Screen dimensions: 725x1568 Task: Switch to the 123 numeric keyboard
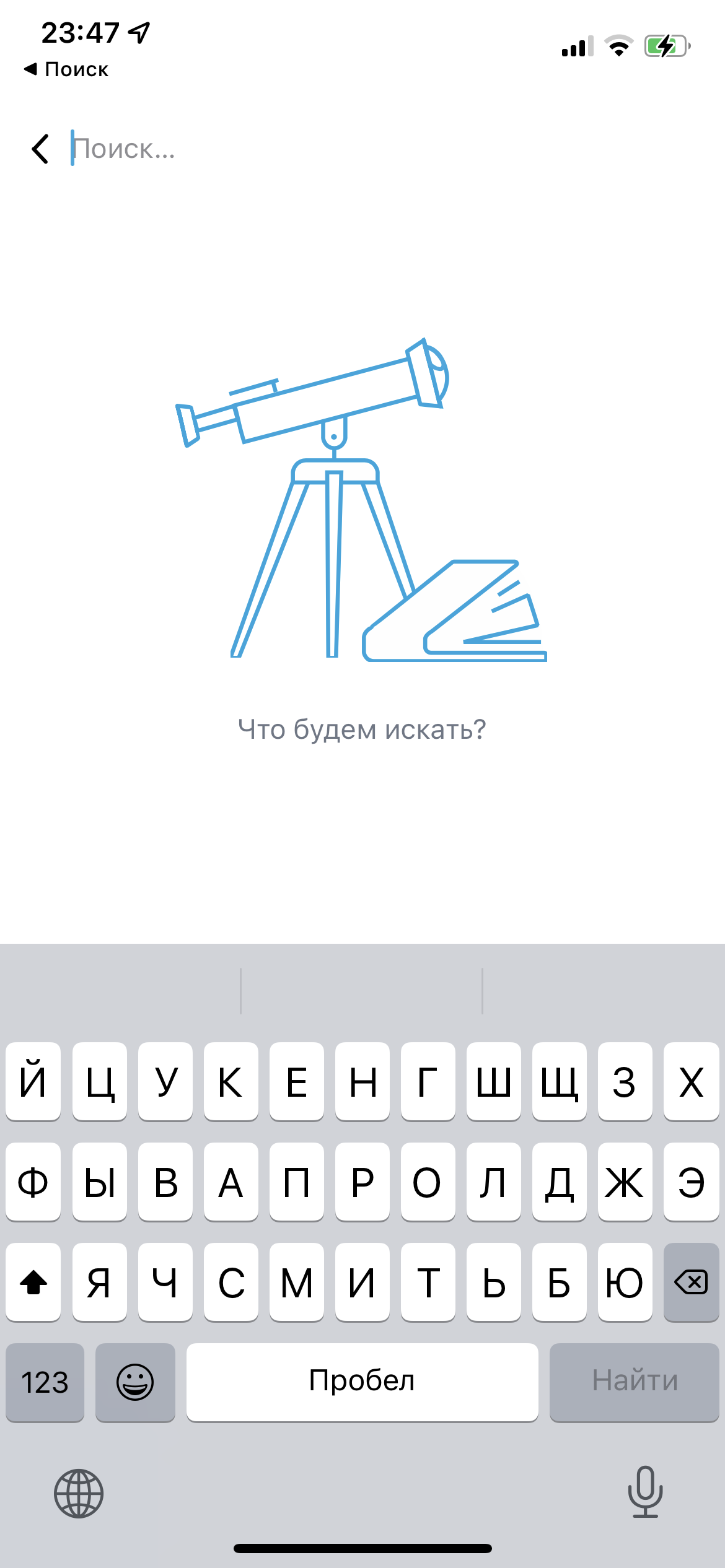click(45, 1382)
